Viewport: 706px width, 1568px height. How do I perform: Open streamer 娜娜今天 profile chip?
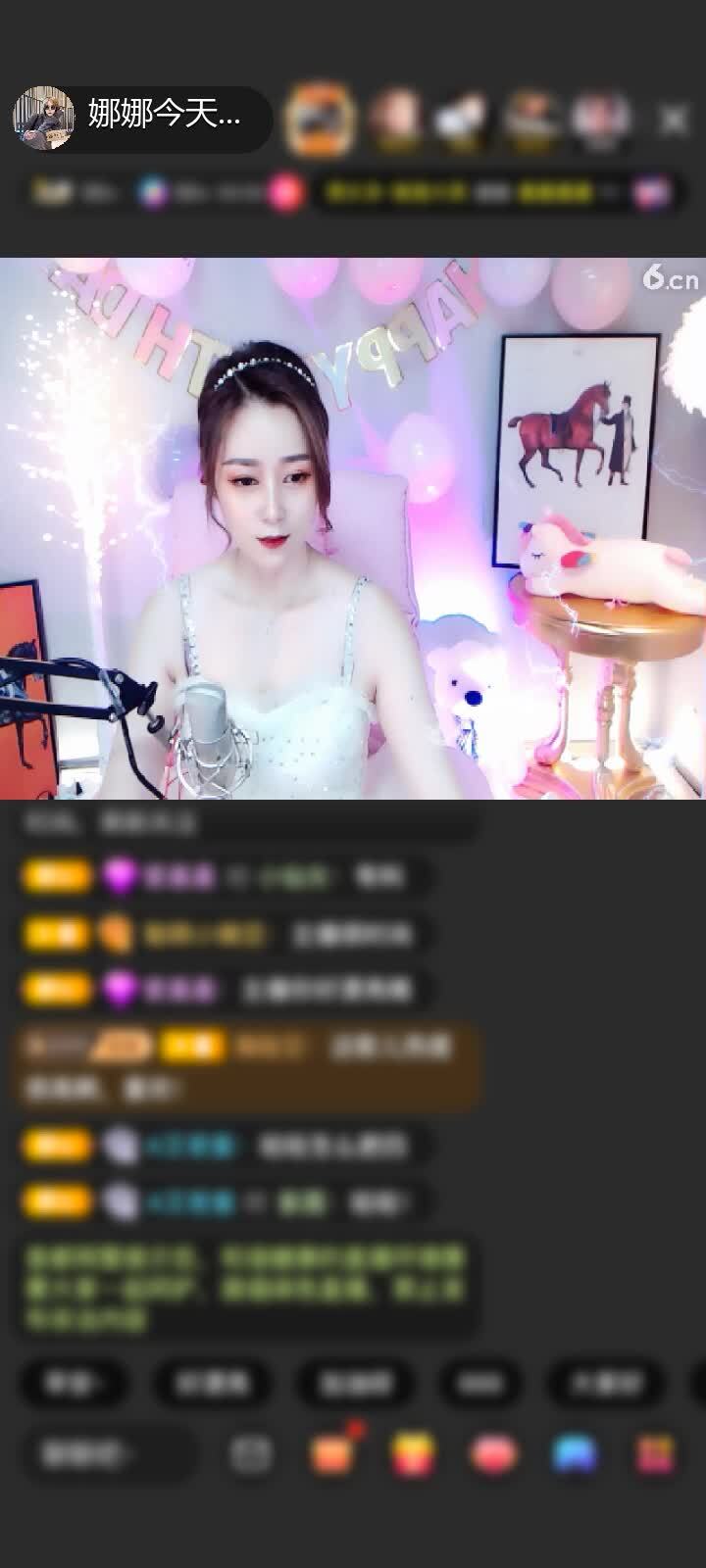[142, 119]
